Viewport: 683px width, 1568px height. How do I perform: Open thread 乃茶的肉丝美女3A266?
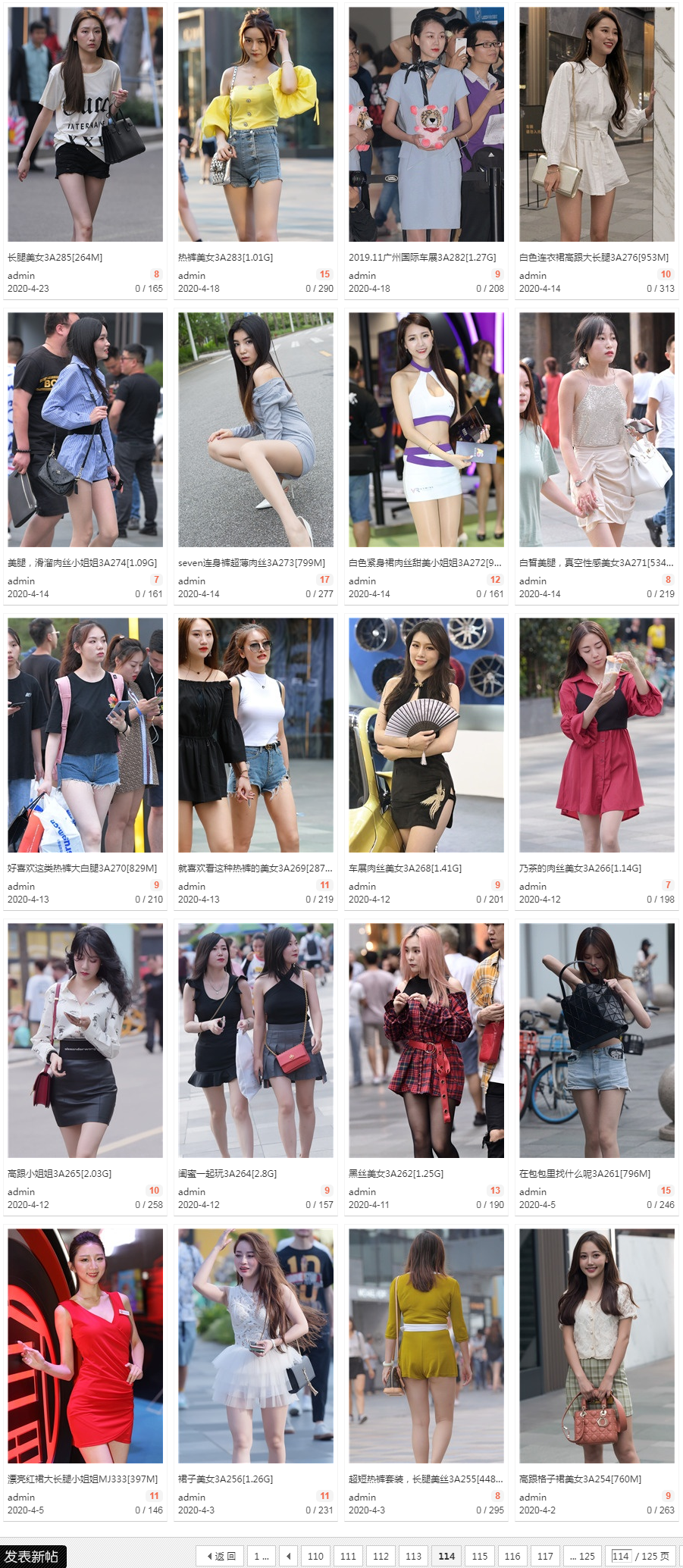[x=580, y=868]
